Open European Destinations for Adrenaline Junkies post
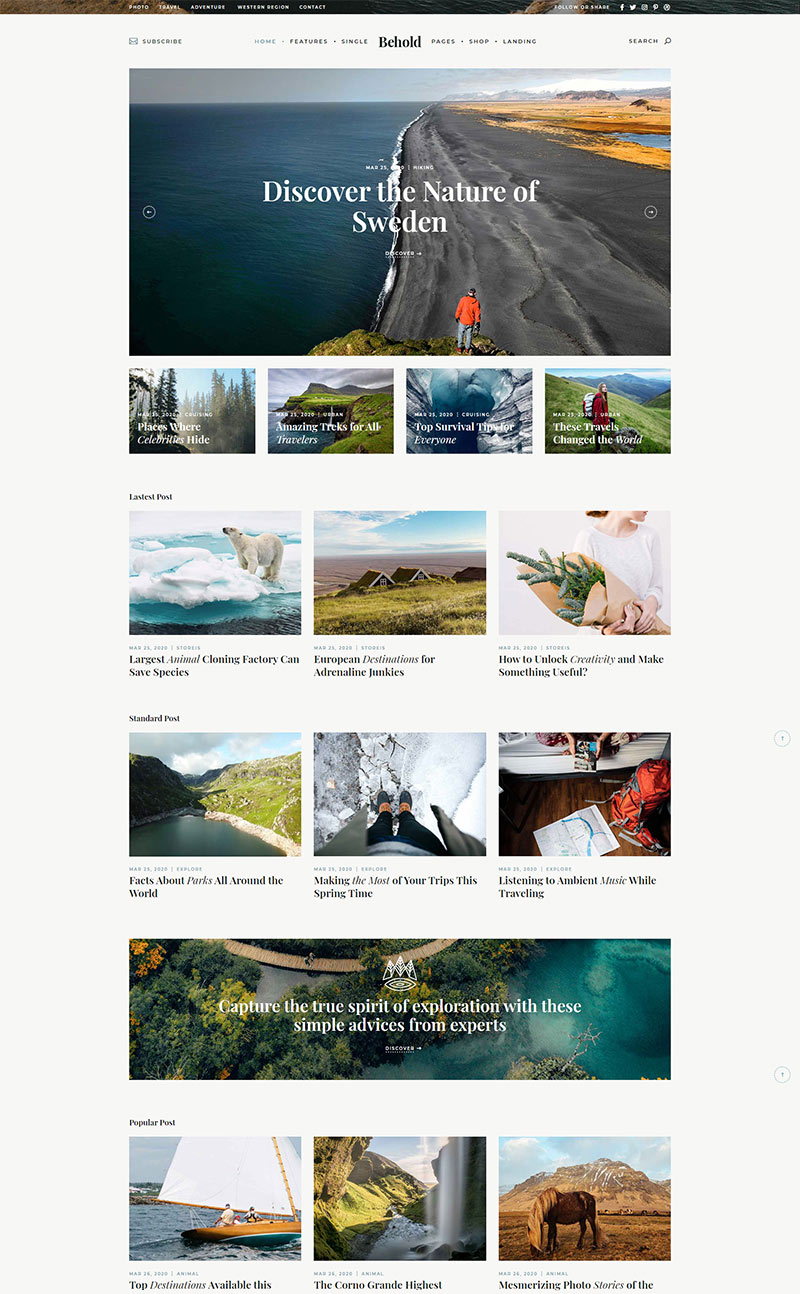Viewport: 800px width, 1294px height. click(x=374, y=665)
